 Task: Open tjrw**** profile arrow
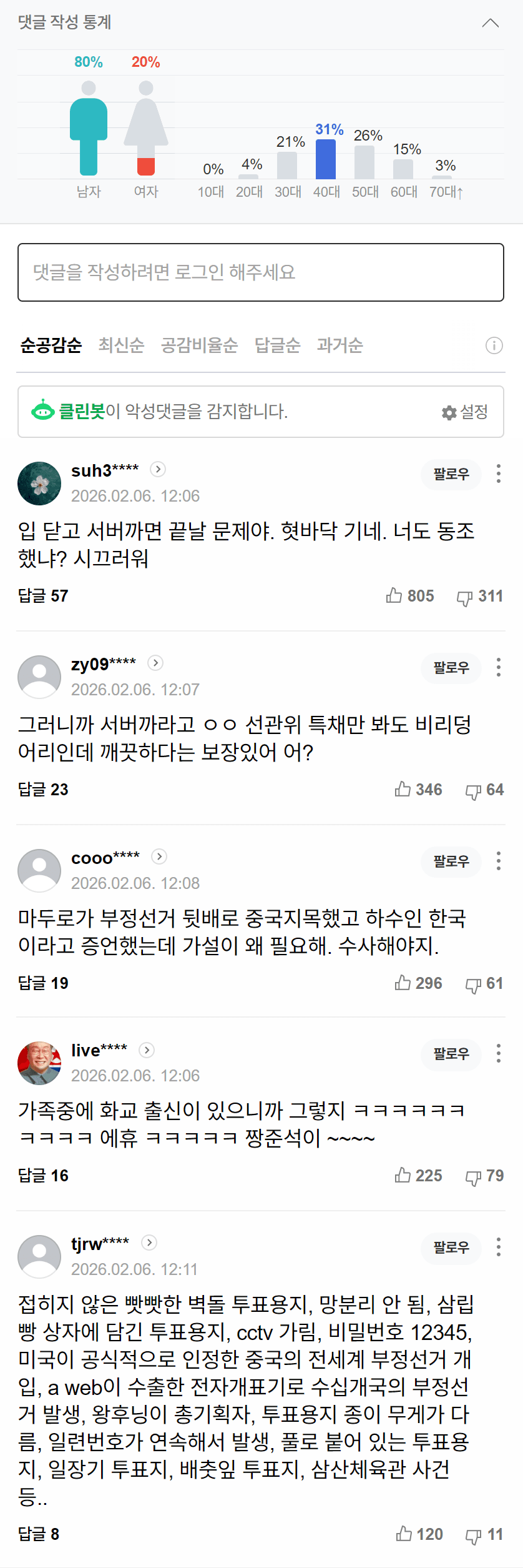[149, 1243]
